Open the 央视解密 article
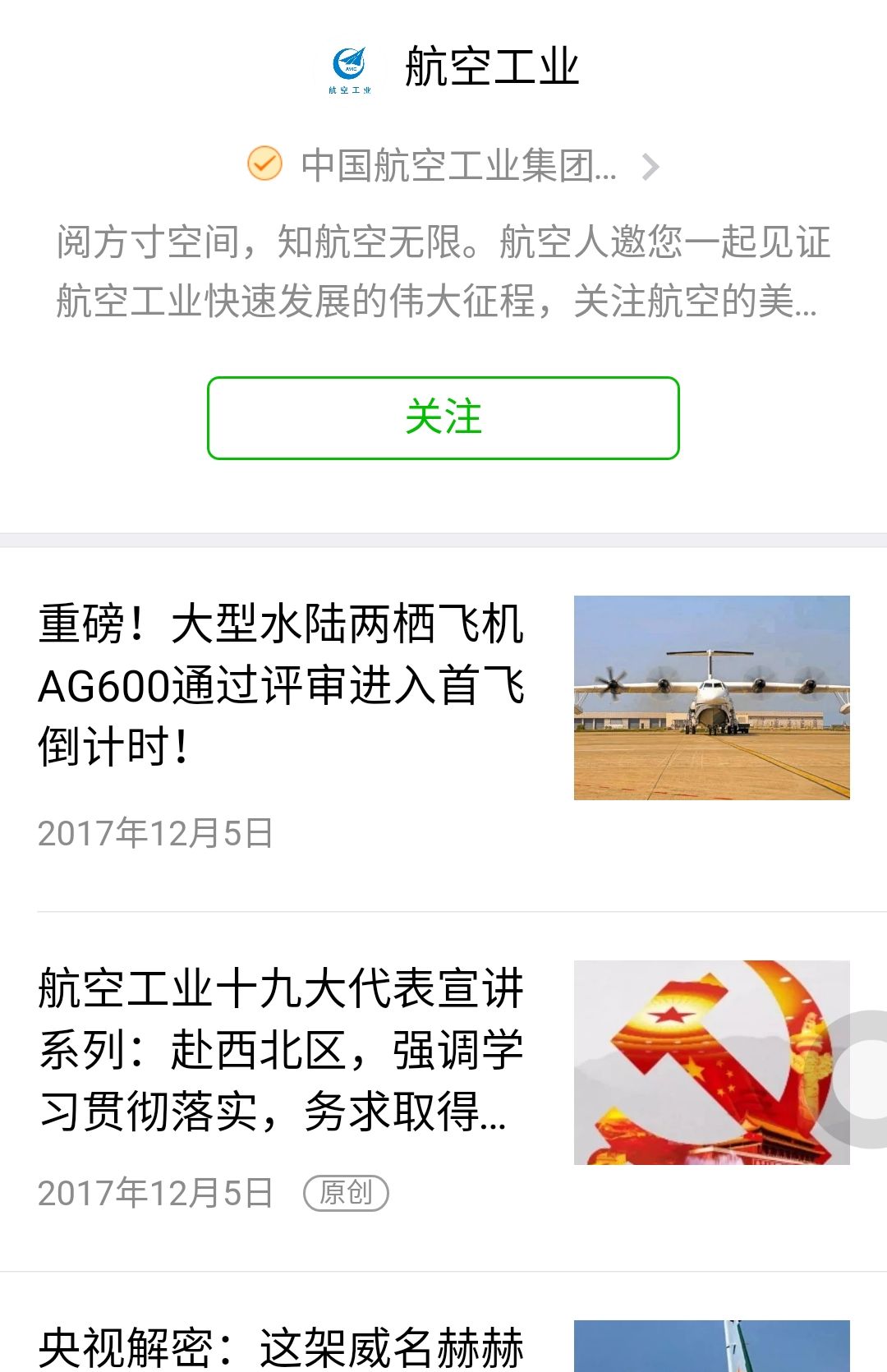The height and width of the screenshot is (1372, 887). point(281,1347)
